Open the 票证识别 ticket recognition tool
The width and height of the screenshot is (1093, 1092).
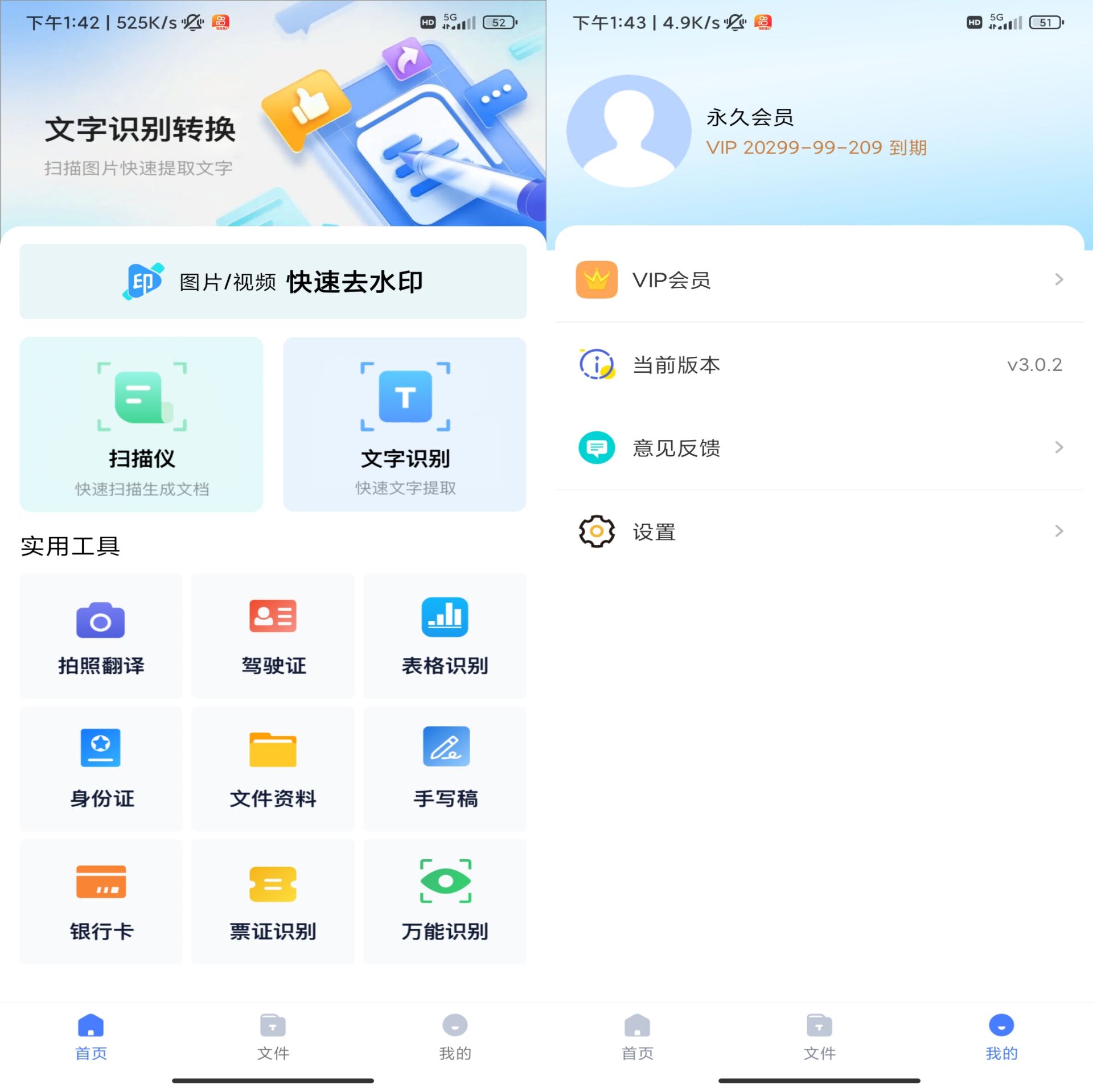pyautogui.click(x=273, y=901)
